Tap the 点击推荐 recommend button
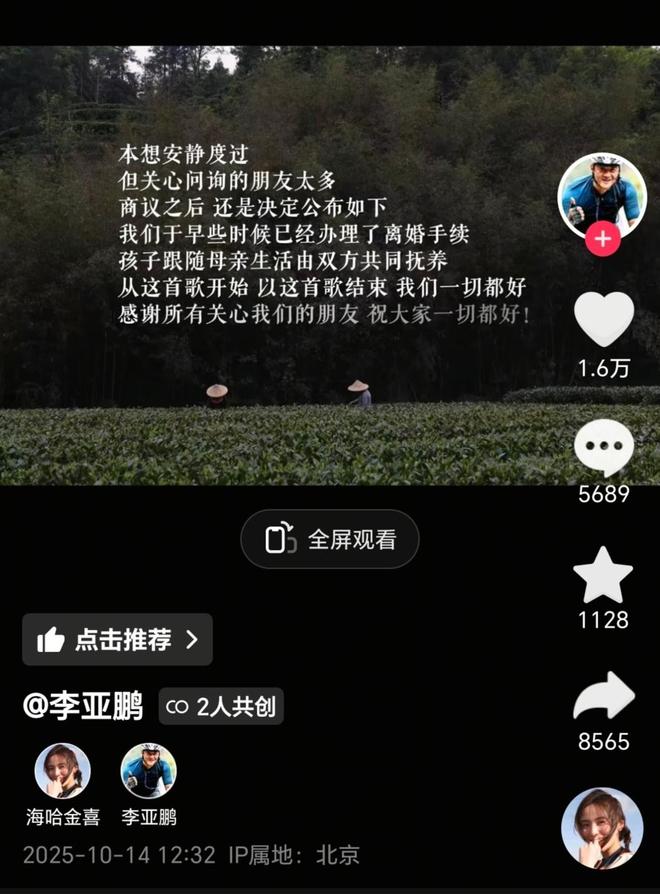The image size is (660, 894). (x=118, y=640)
